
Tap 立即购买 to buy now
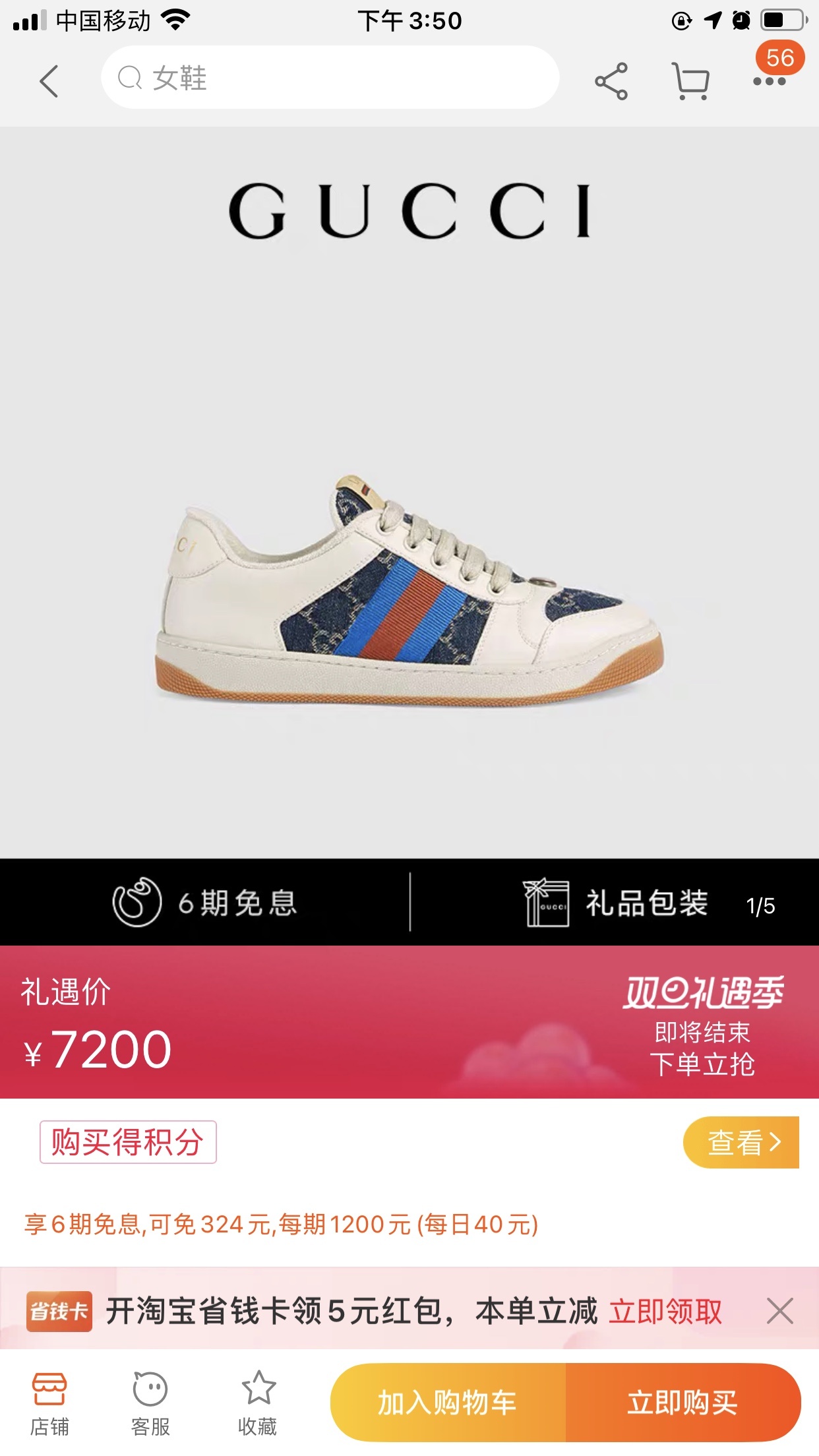(x=682, y=1403)
